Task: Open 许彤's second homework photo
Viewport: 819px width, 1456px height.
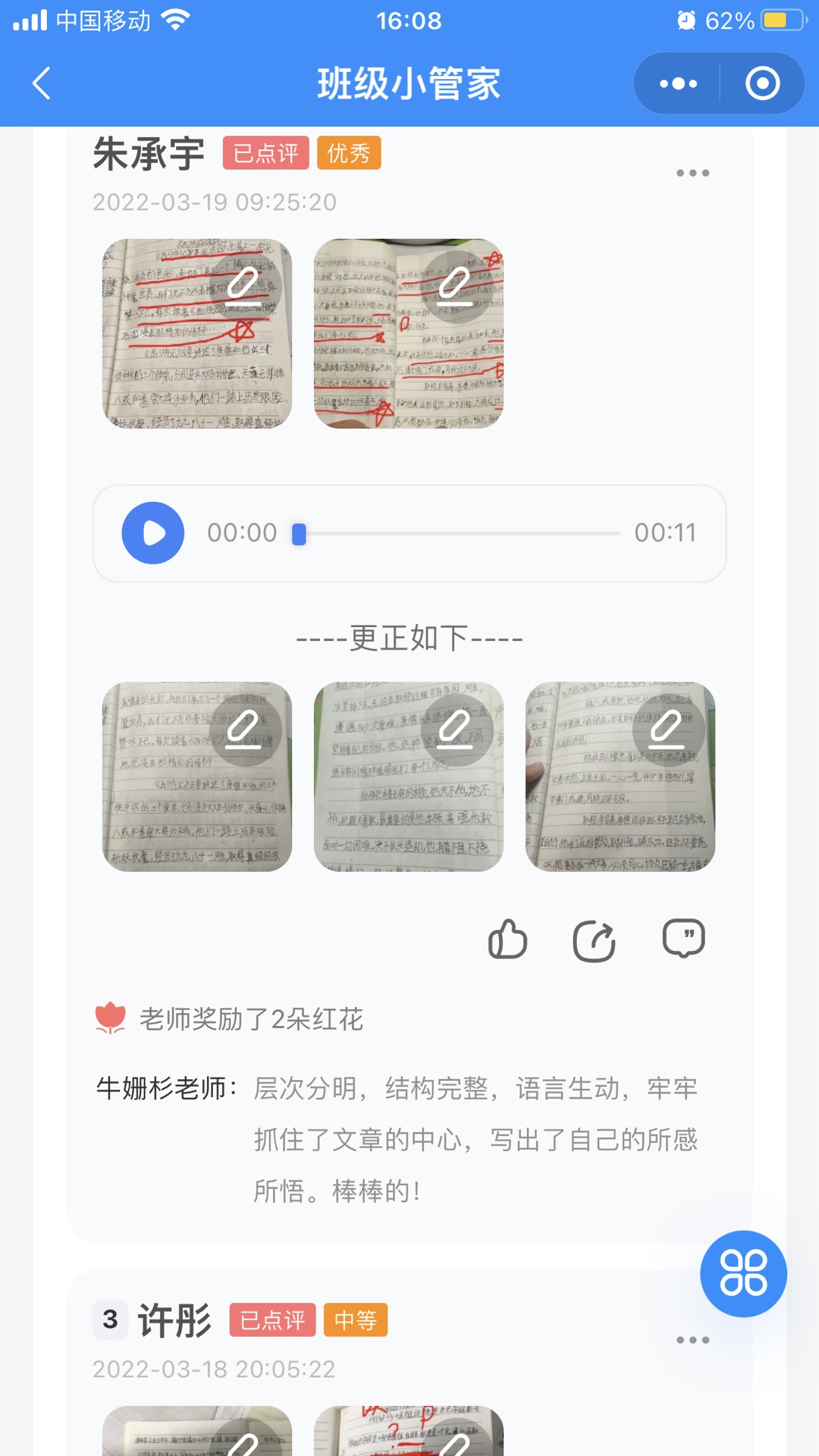Action: coord(409,1432)
